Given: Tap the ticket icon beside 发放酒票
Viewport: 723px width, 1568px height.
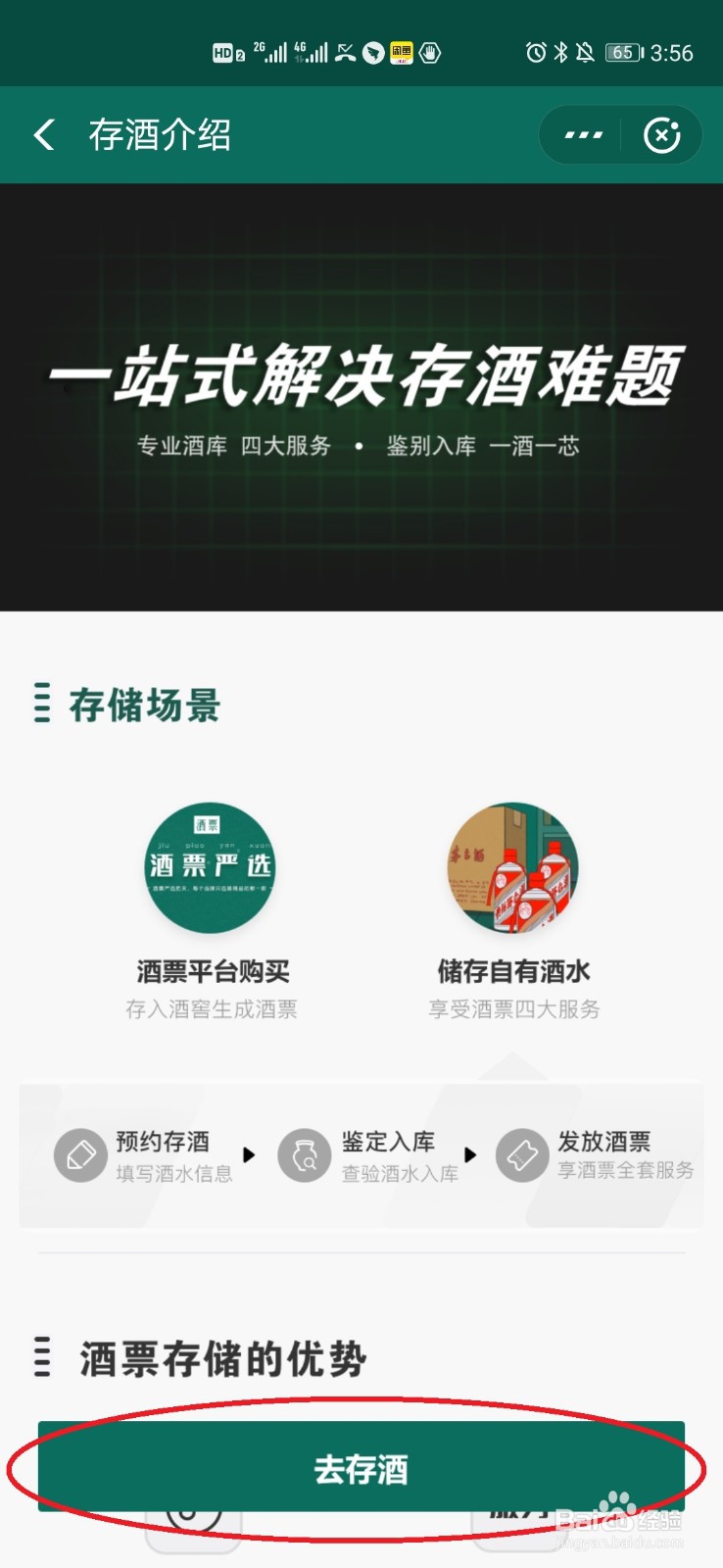Looking at the screenshot, I should (x=522, y=1156).
